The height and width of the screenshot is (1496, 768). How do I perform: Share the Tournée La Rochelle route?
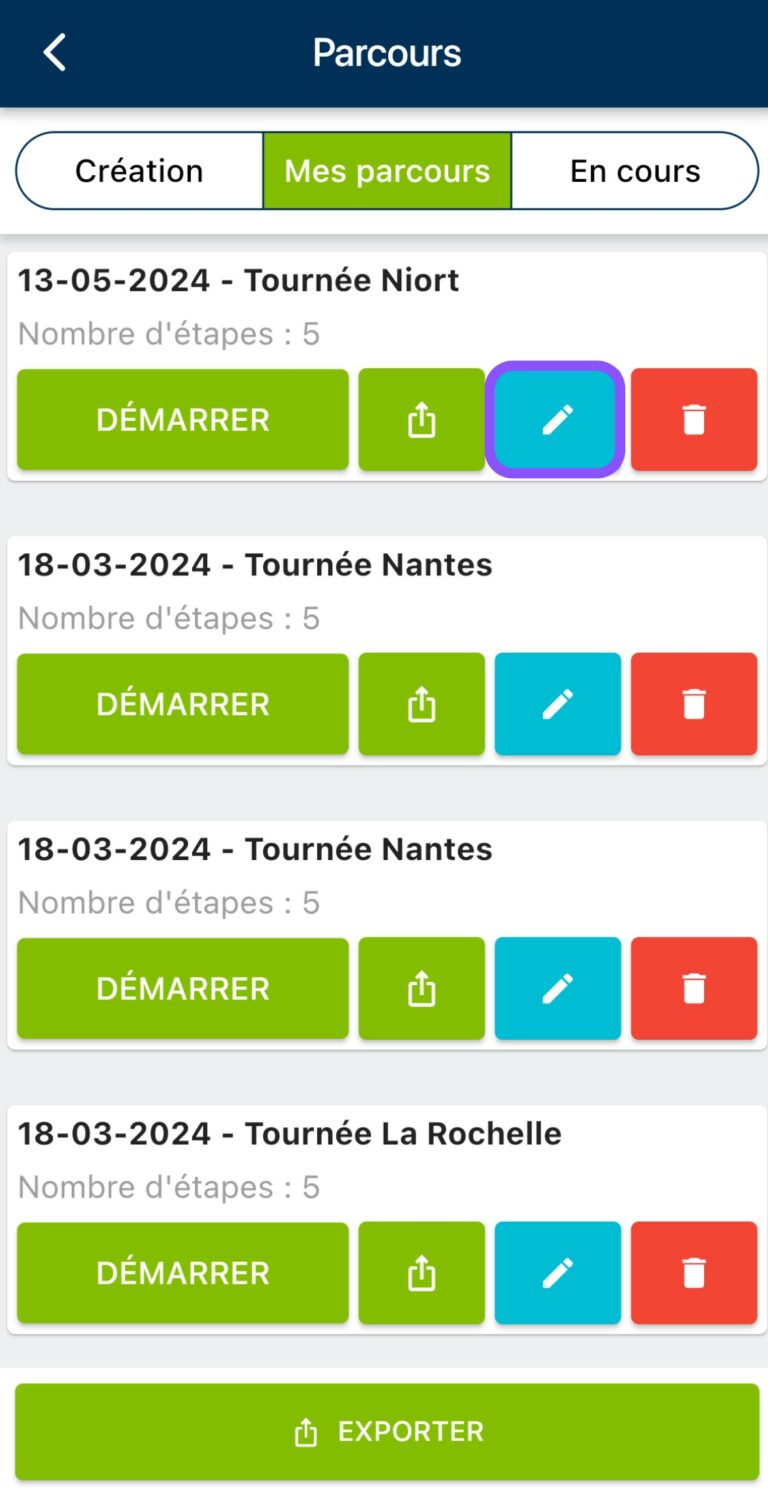(422, 1273)
